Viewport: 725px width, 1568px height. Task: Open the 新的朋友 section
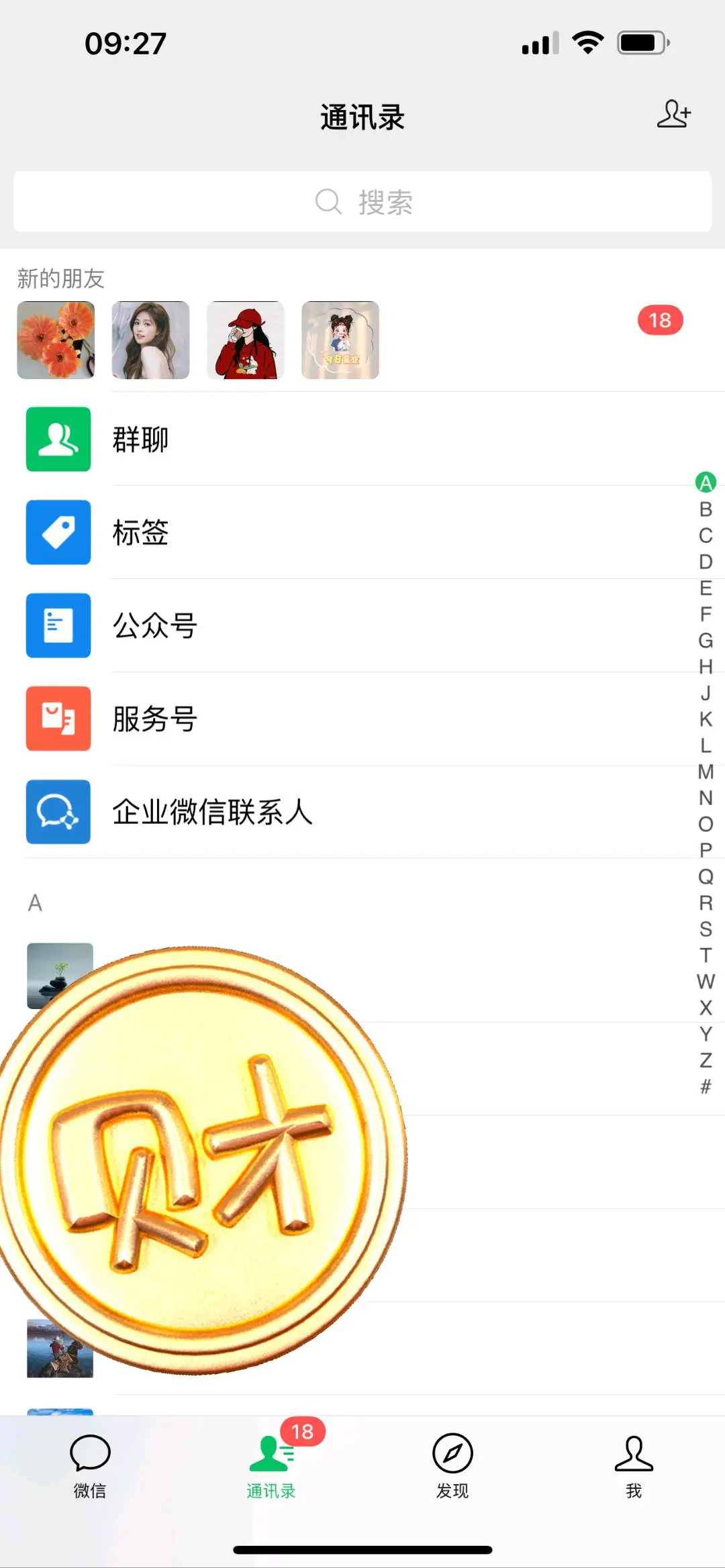59,279
